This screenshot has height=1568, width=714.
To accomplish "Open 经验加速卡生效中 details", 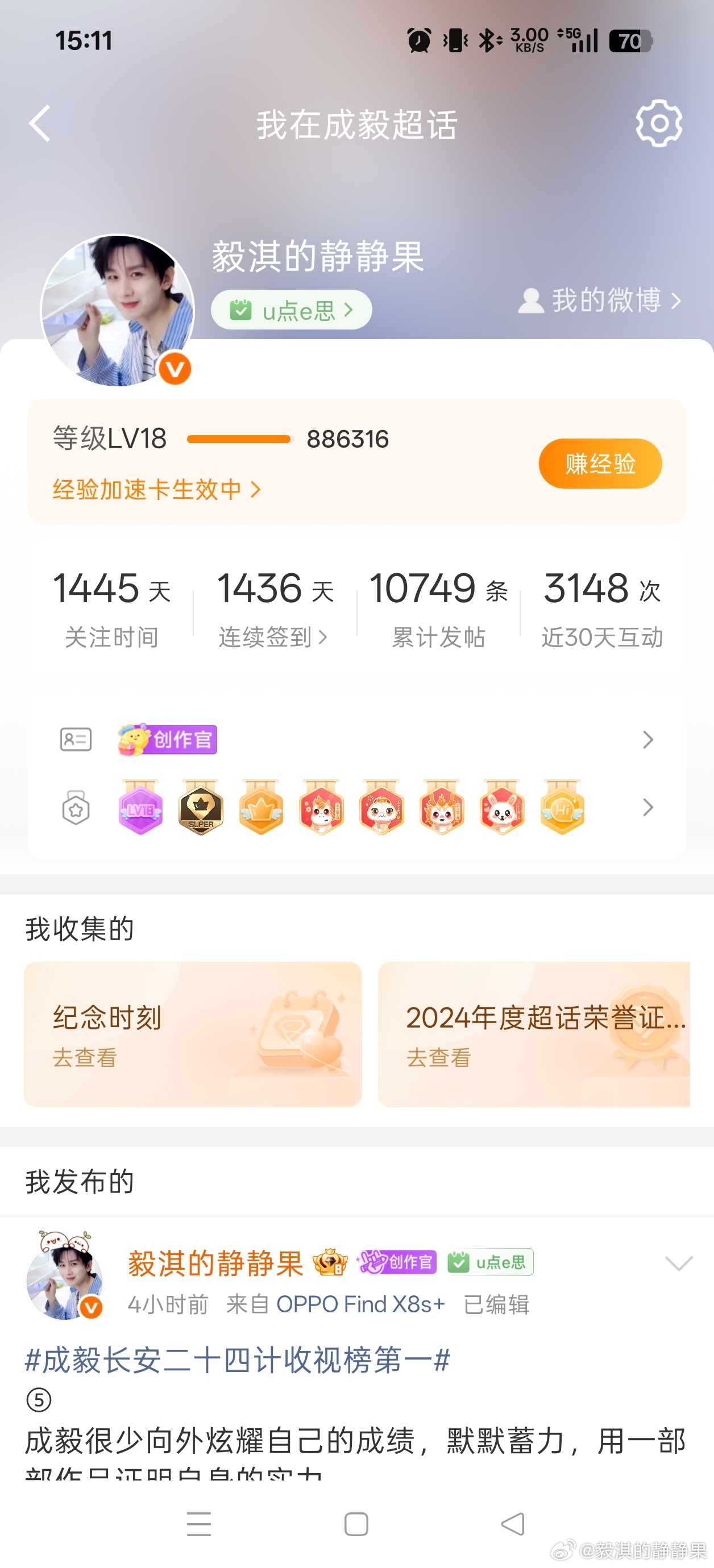I will [156, 489].
